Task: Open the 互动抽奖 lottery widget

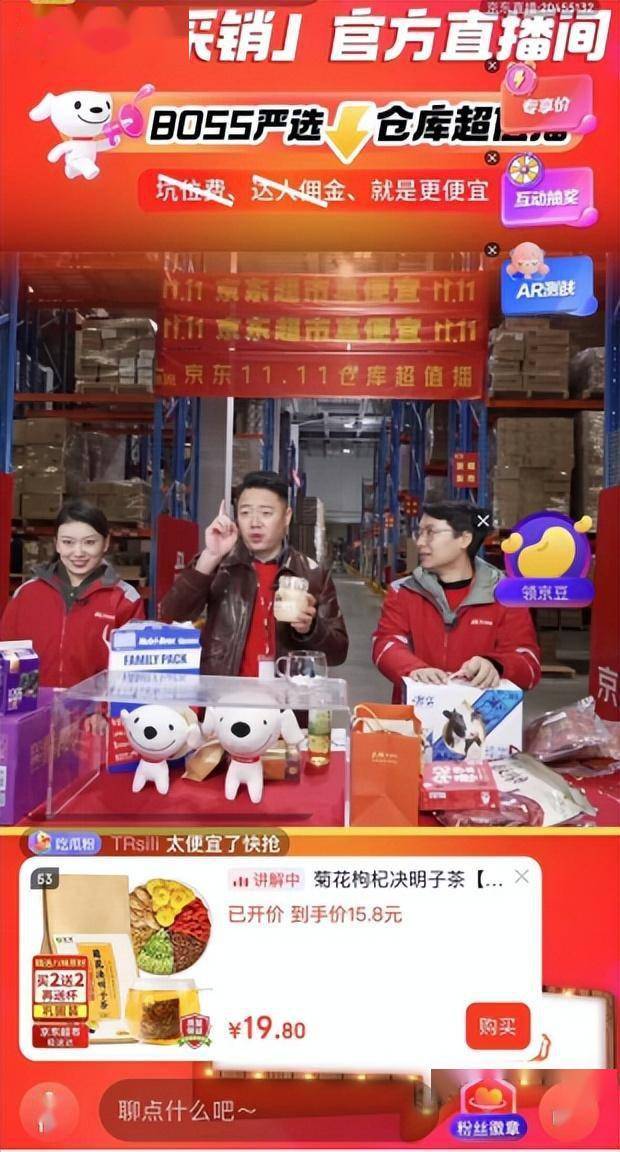Action: (x=548, y=192)
